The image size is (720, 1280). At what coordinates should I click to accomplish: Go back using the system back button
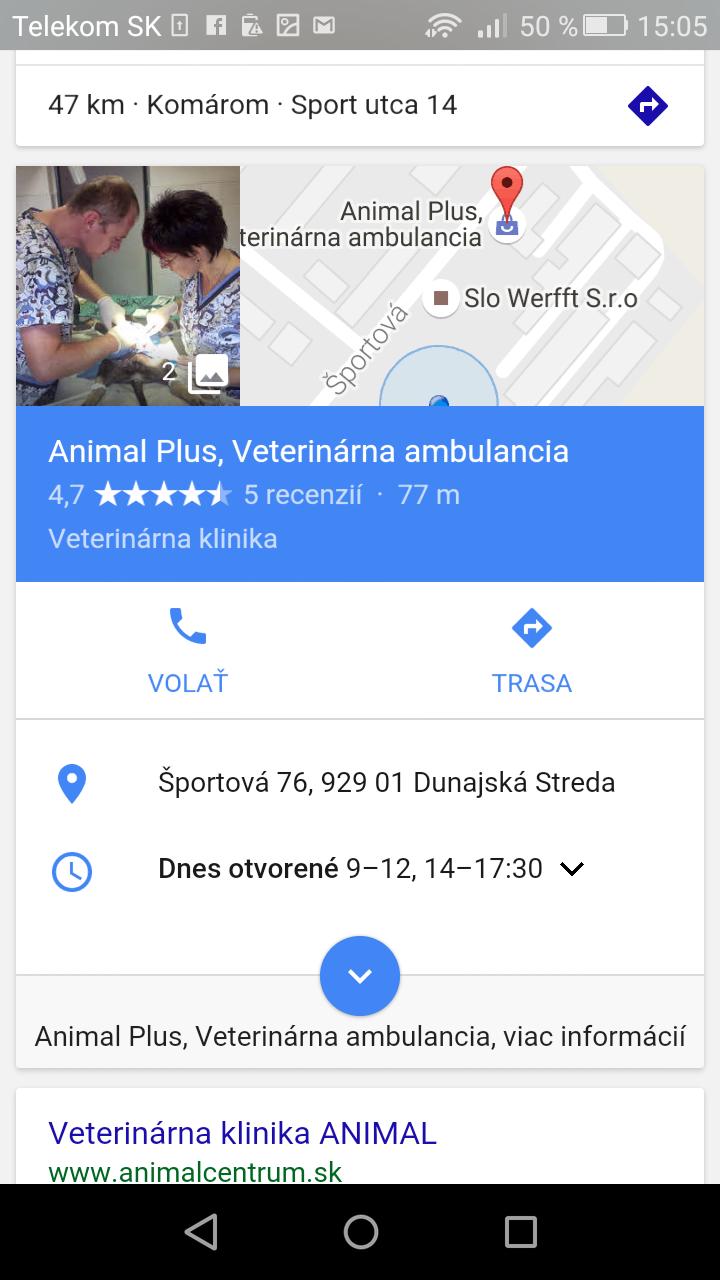click(x=201, y=1232)
